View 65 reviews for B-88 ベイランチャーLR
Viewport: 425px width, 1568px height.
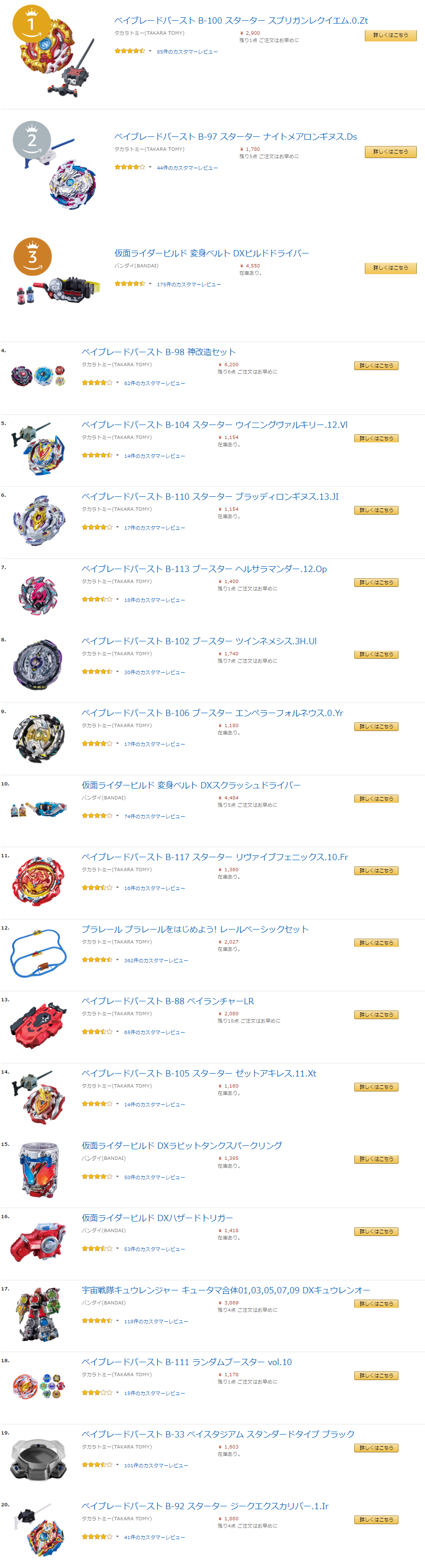(x=155, y=1032)
